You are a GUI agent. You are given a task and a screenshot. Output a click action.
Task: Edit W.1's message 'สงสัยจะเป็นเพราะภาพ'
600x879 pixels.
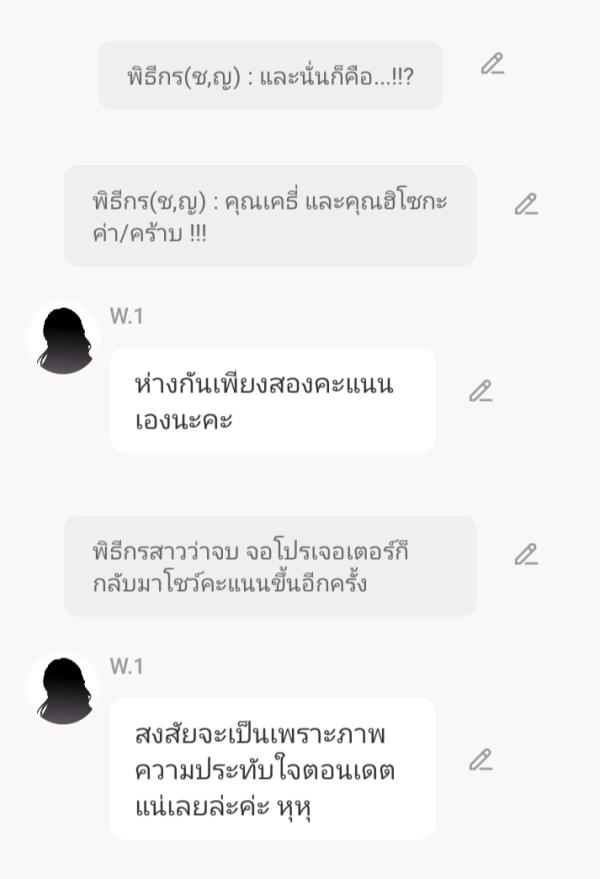coord(481,761)
